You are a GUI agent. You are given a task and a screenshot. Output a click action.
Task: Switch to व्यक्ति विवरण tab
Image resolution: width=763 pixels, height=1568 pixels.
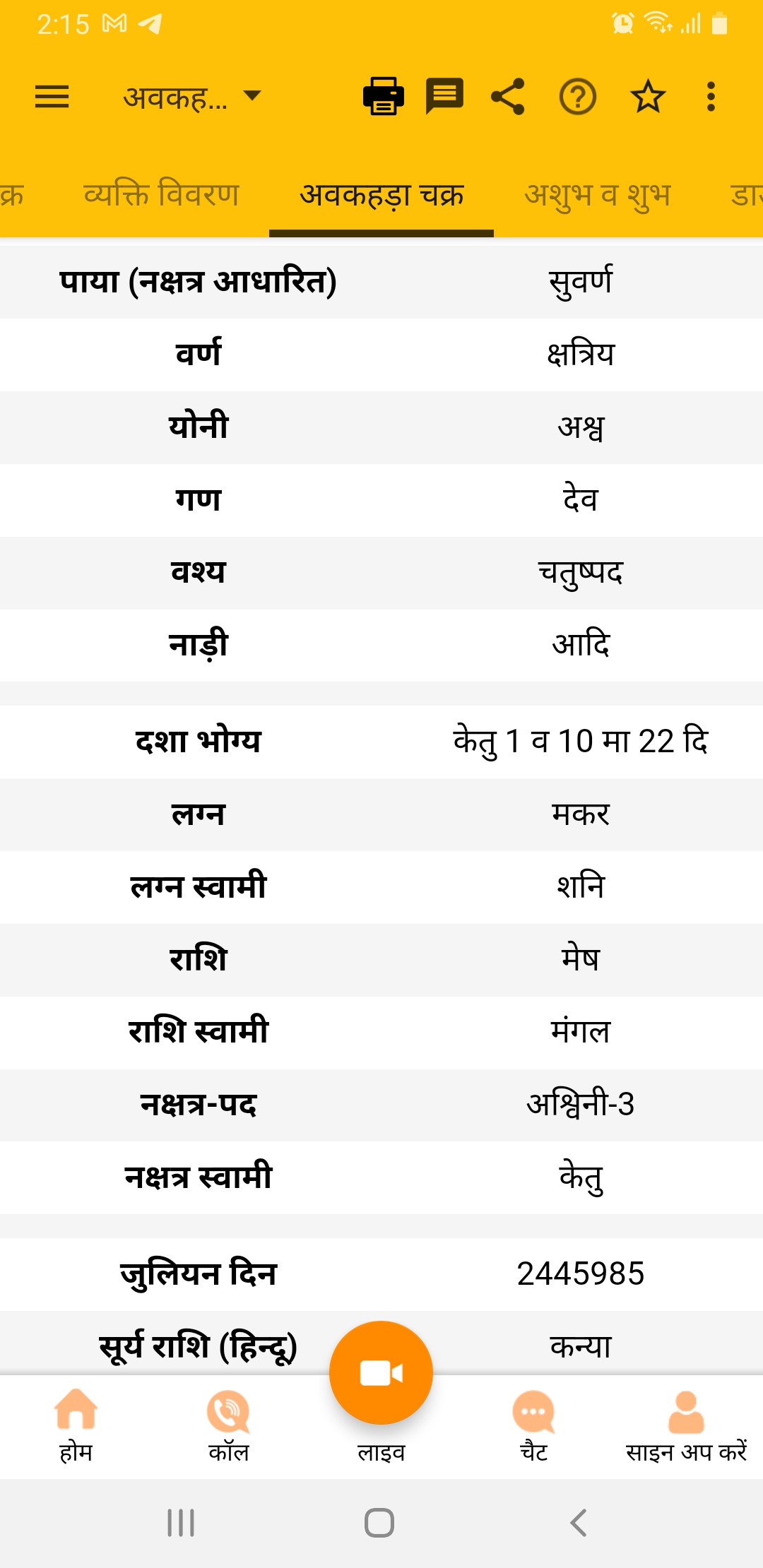coord(162,194)
